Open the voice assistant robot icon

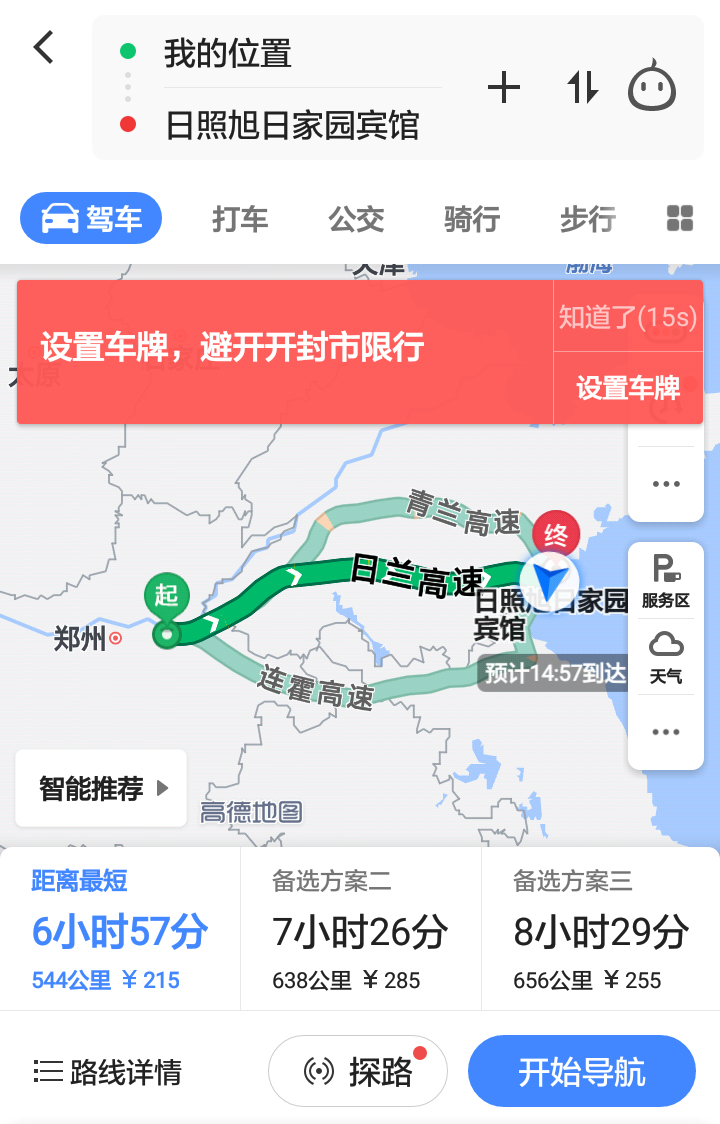coord(652,88)
